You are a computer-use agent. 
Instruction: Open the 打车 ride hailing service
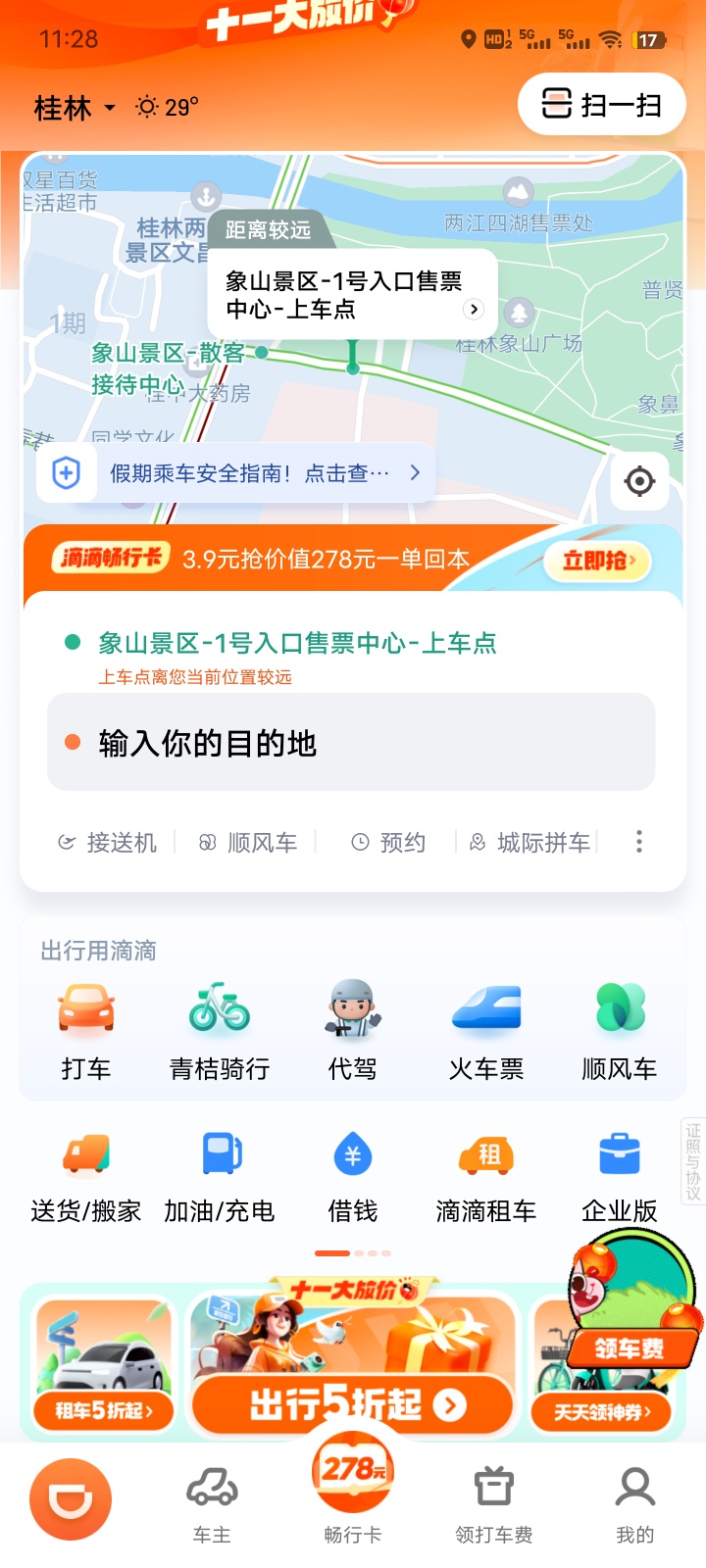(86, 1031)
